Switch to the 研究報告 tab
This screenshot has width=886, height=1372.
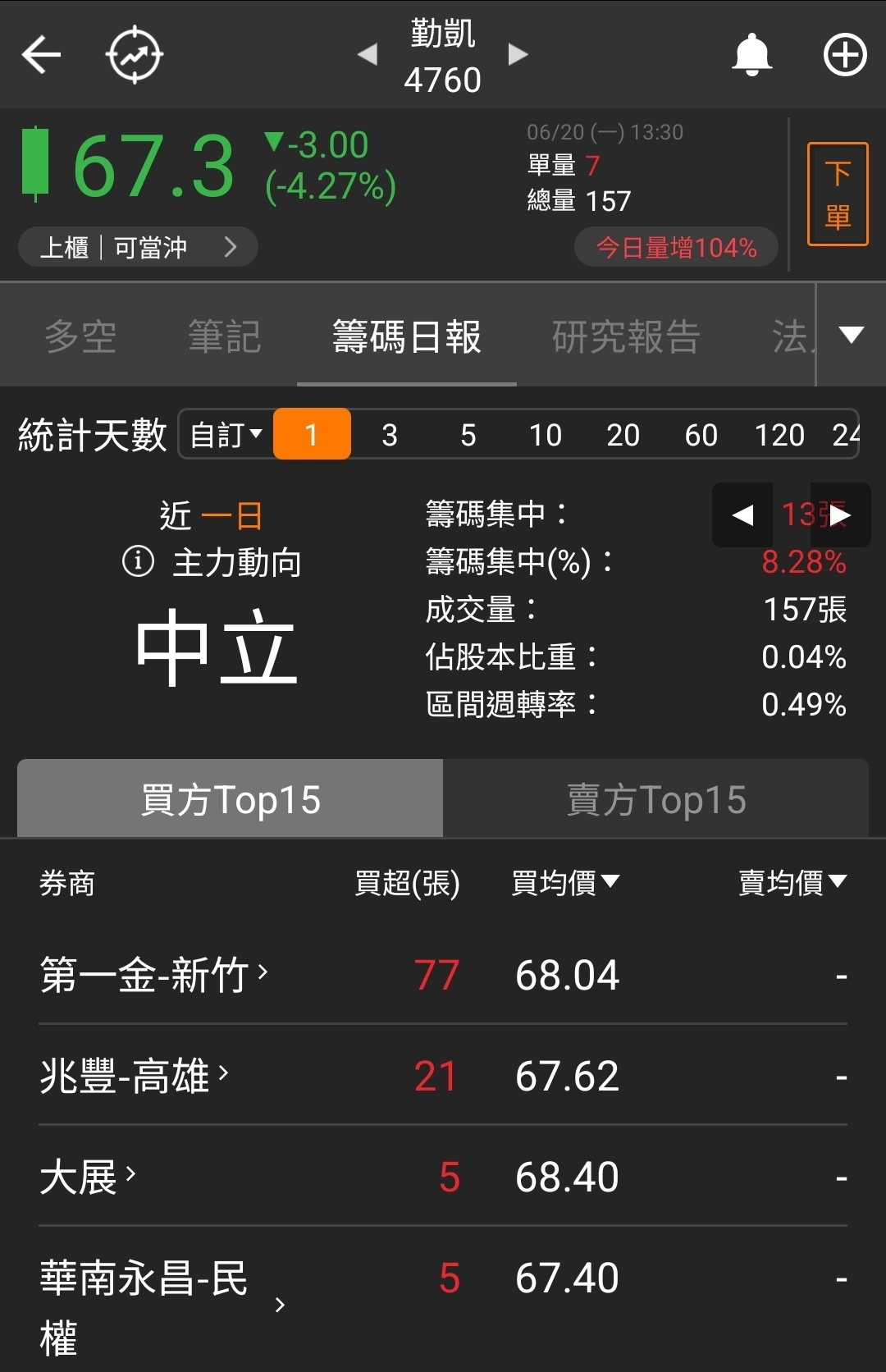click(x=626, y=336)
